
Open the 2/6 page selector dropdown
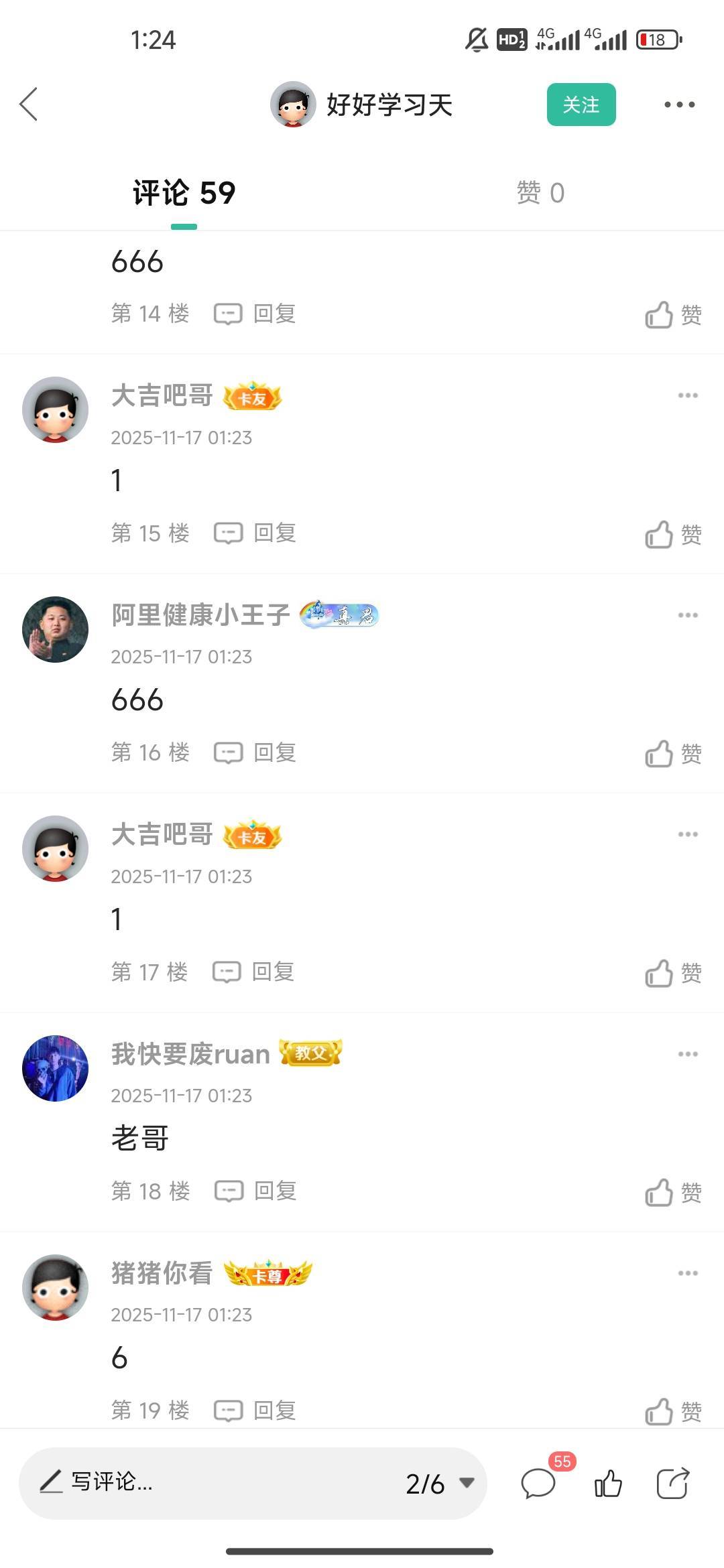(440, 1484)
